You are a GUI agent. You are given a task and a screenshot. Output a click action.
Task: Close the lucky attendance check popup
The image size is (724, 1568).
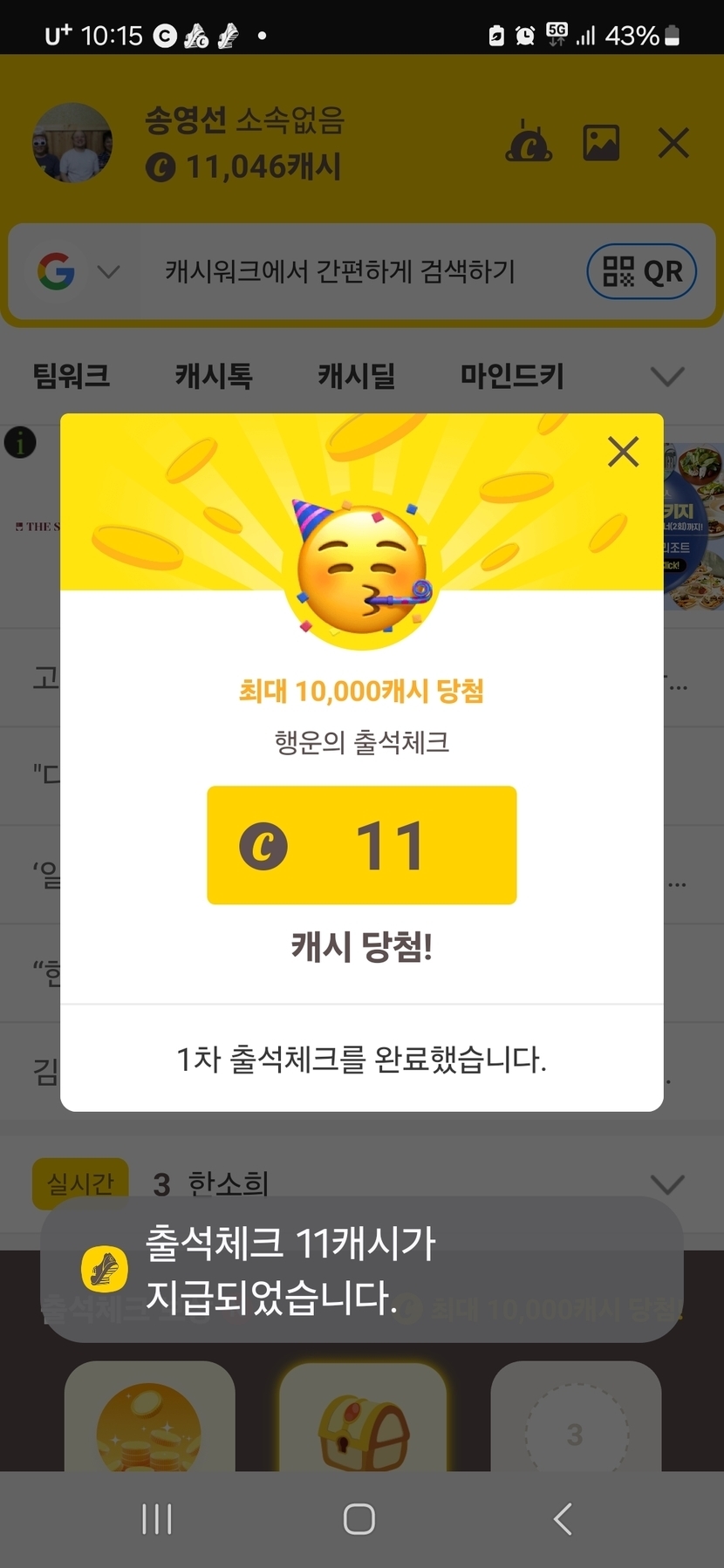(x=623, y=452)
